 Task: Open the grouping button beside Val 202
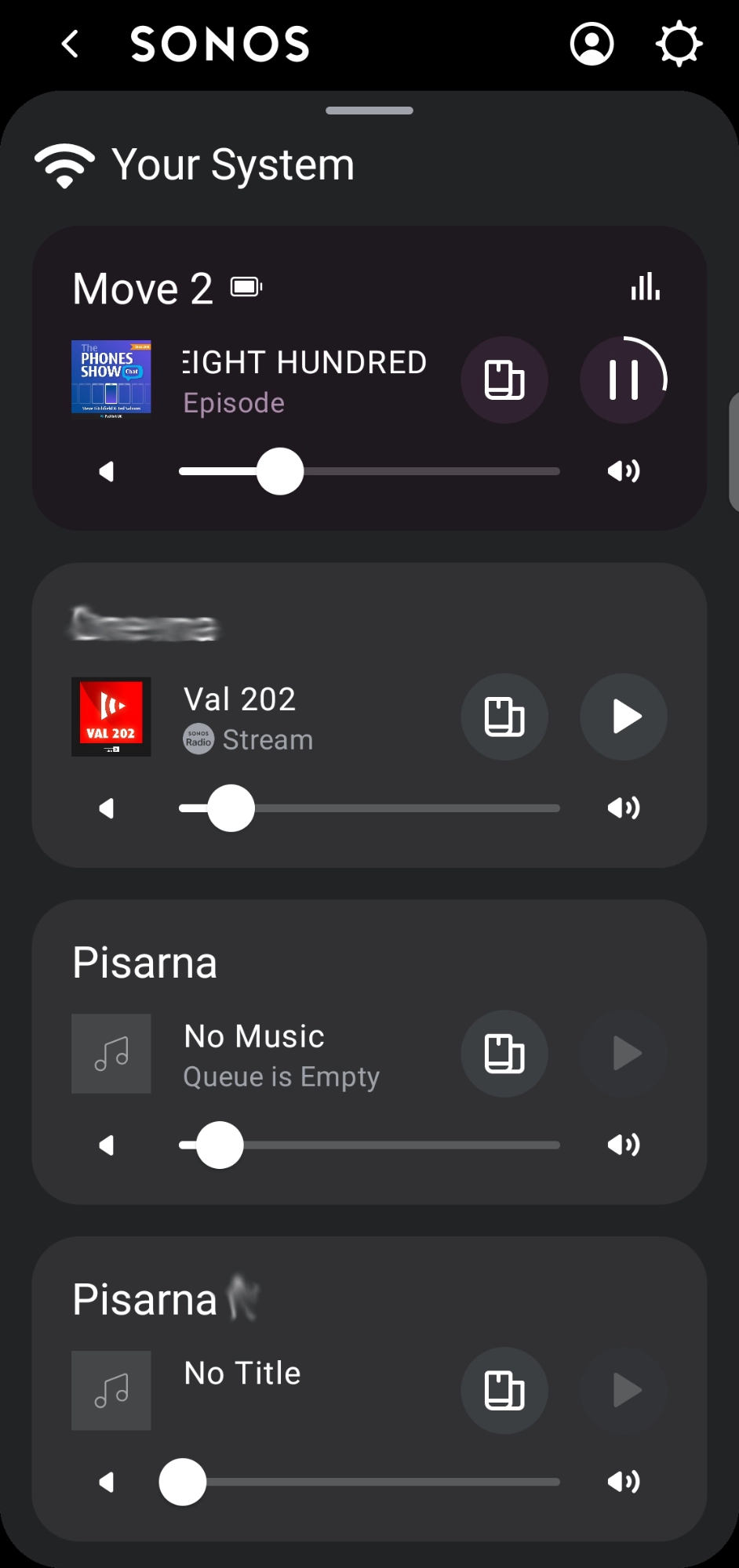tap(504, 717)
